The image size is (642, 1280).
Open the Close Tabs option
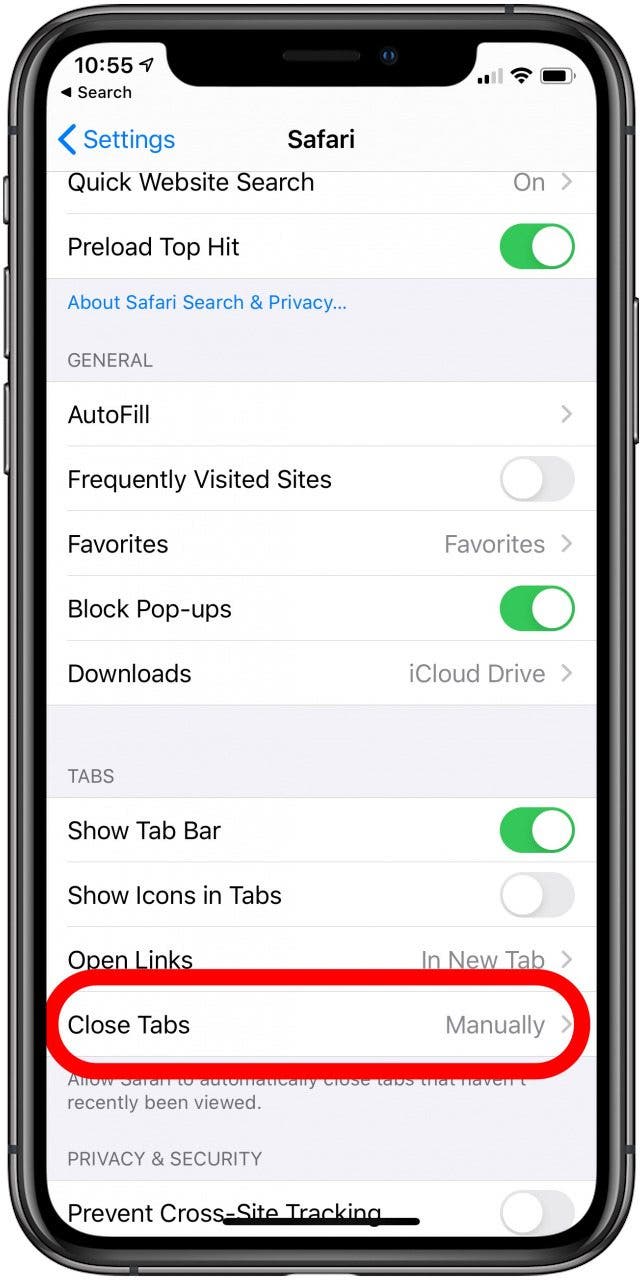321,1025
